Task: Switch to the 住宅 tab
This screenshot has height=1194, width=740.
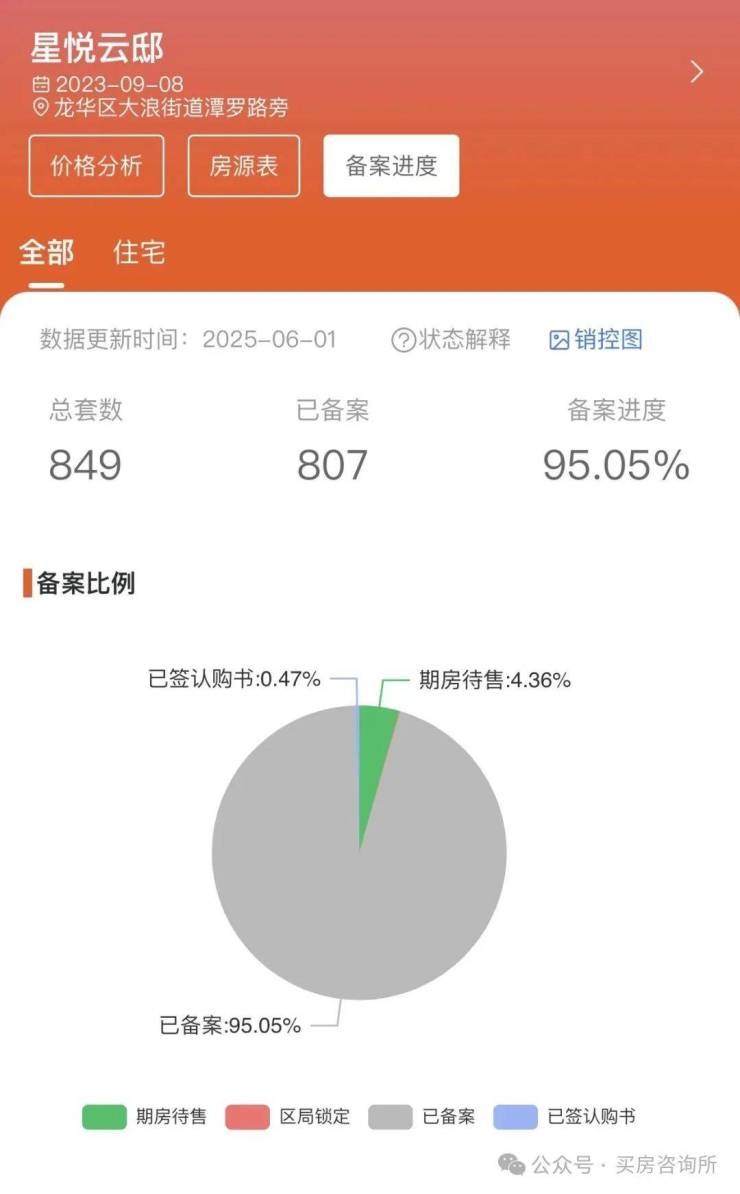Action: [139, 253]
